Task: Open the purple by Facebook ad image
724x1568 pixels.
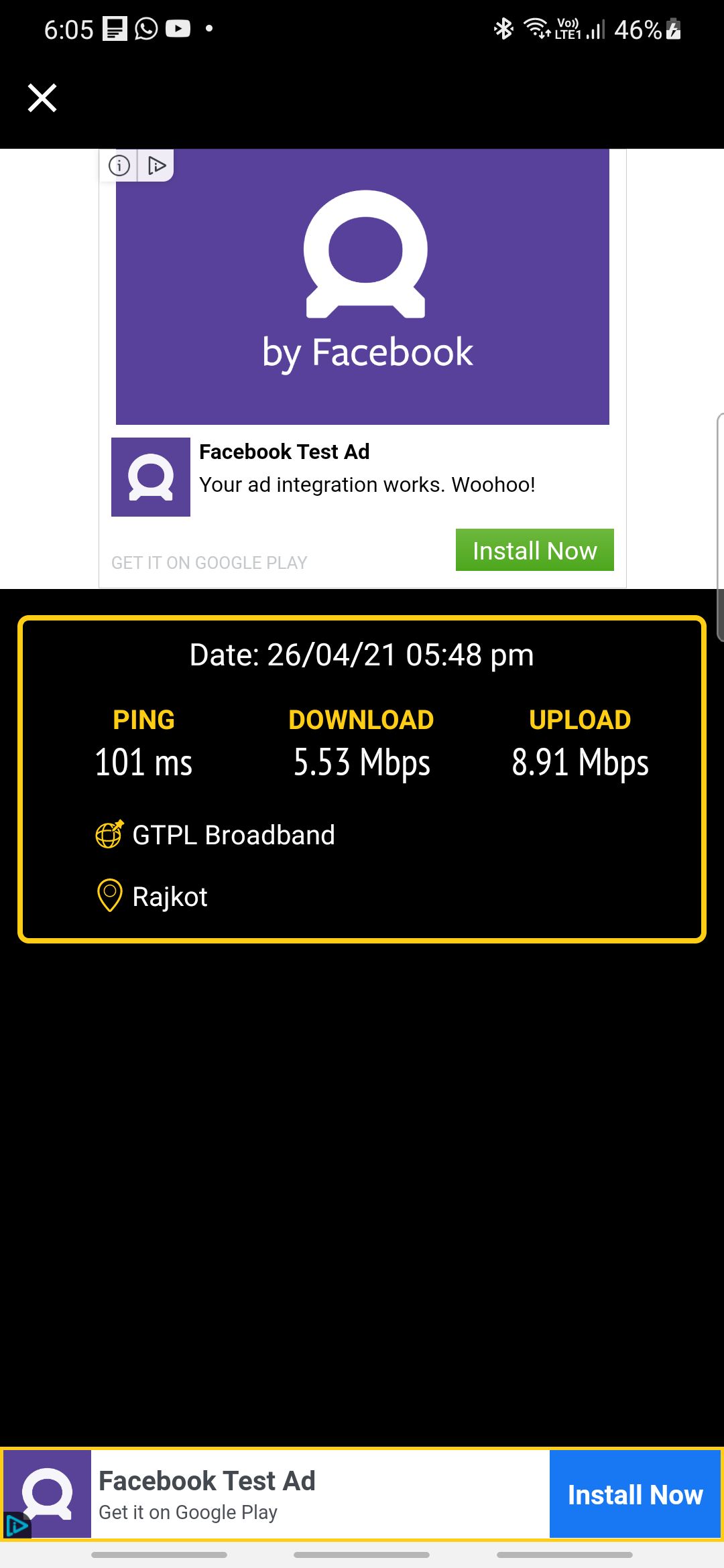Action: 363,288
